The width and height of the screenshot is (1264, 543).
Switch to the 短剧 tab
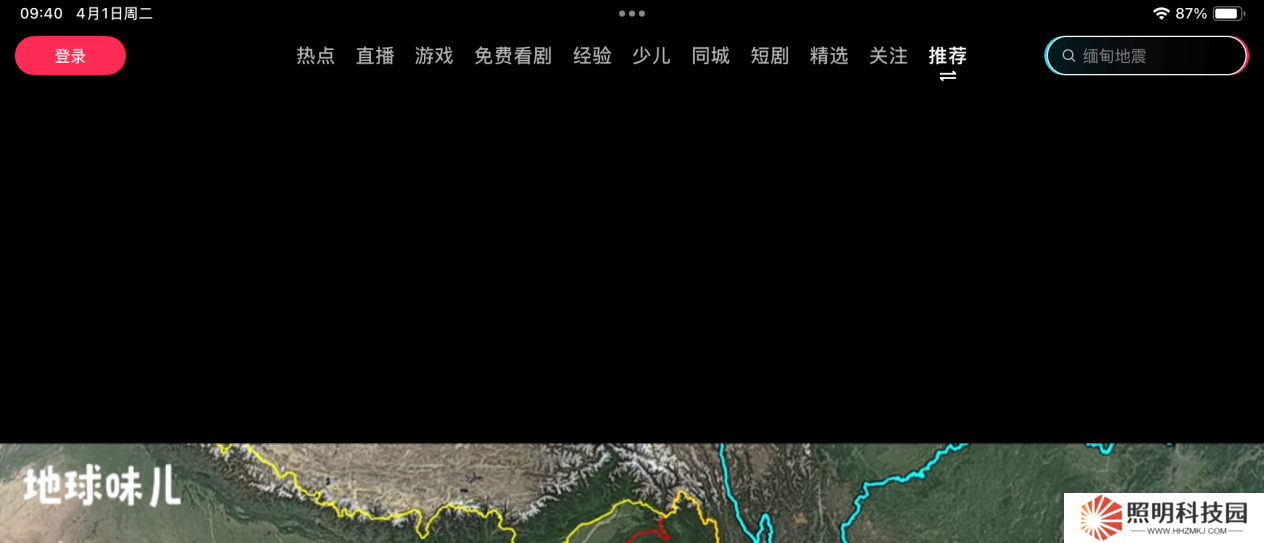[770, 56]
